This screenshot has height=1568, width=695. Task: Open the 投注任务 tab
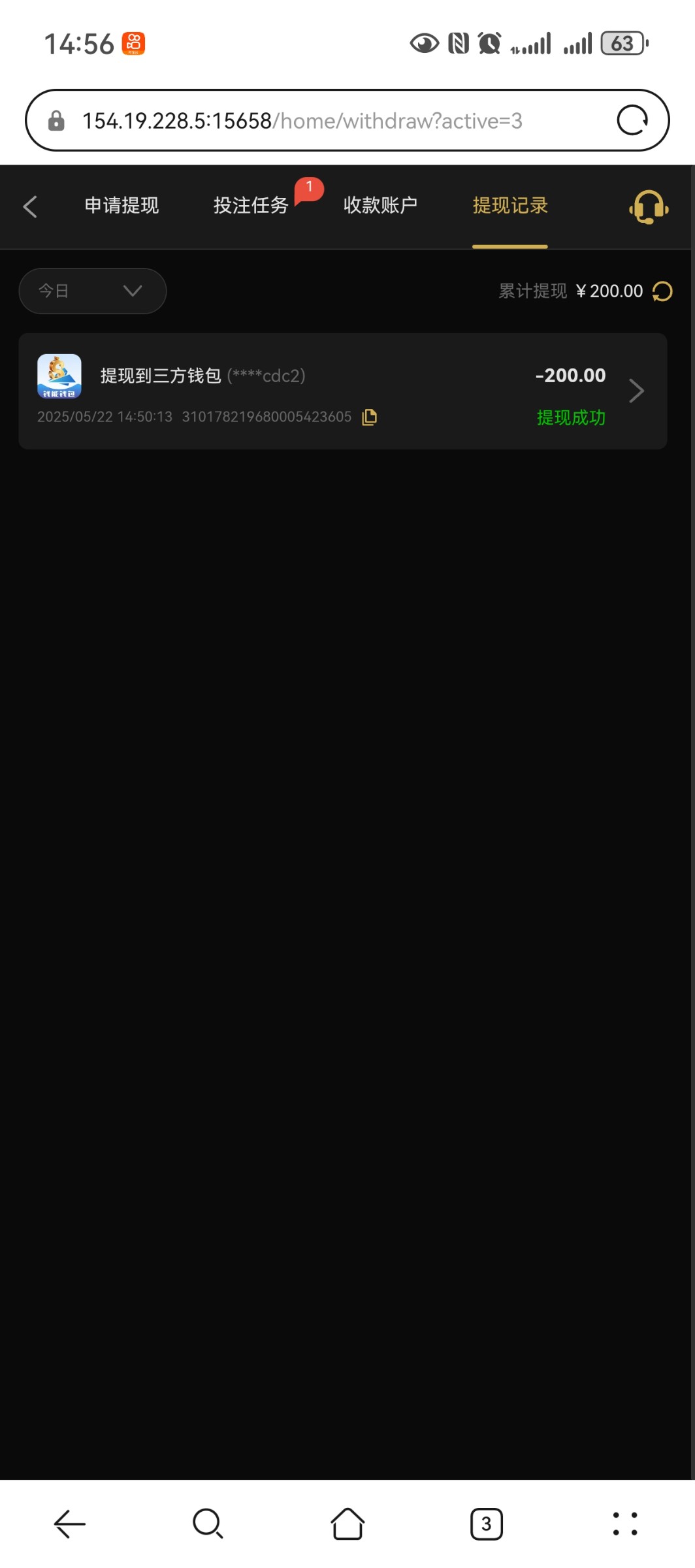251,206
